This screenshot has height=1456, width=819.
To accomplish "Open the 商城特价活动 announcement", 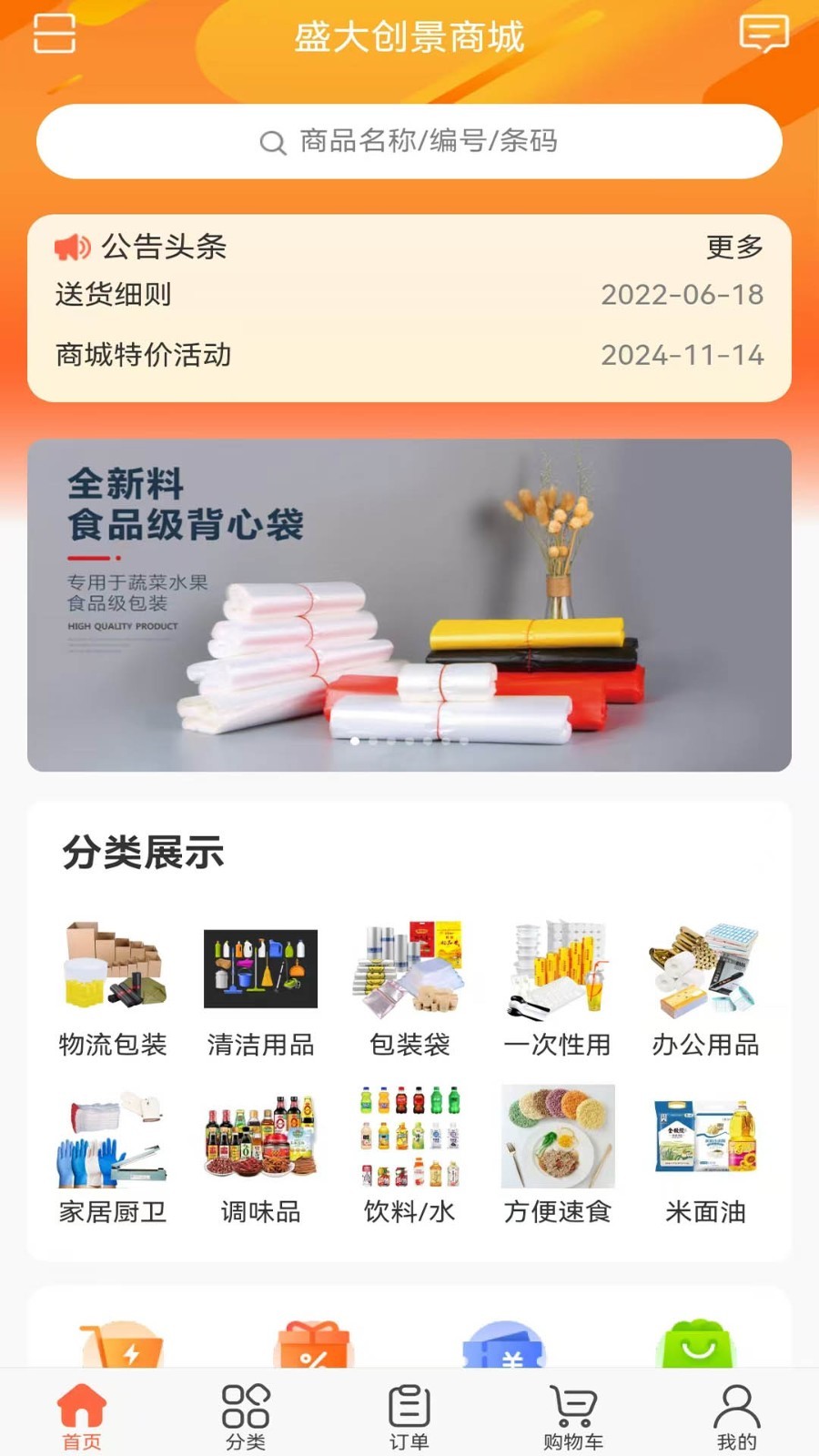I will 144,355.
